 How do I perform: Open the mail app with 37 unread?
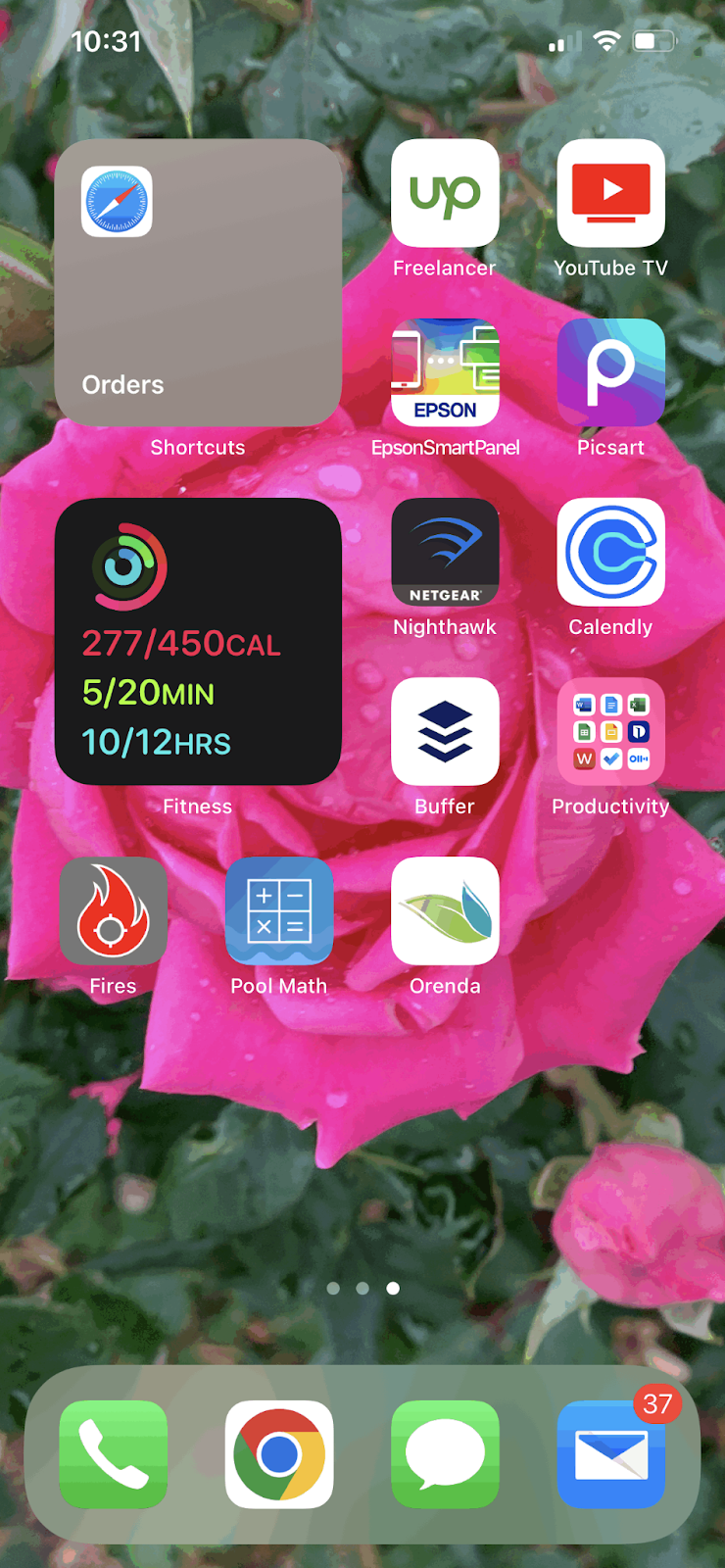pos(610,1454)
